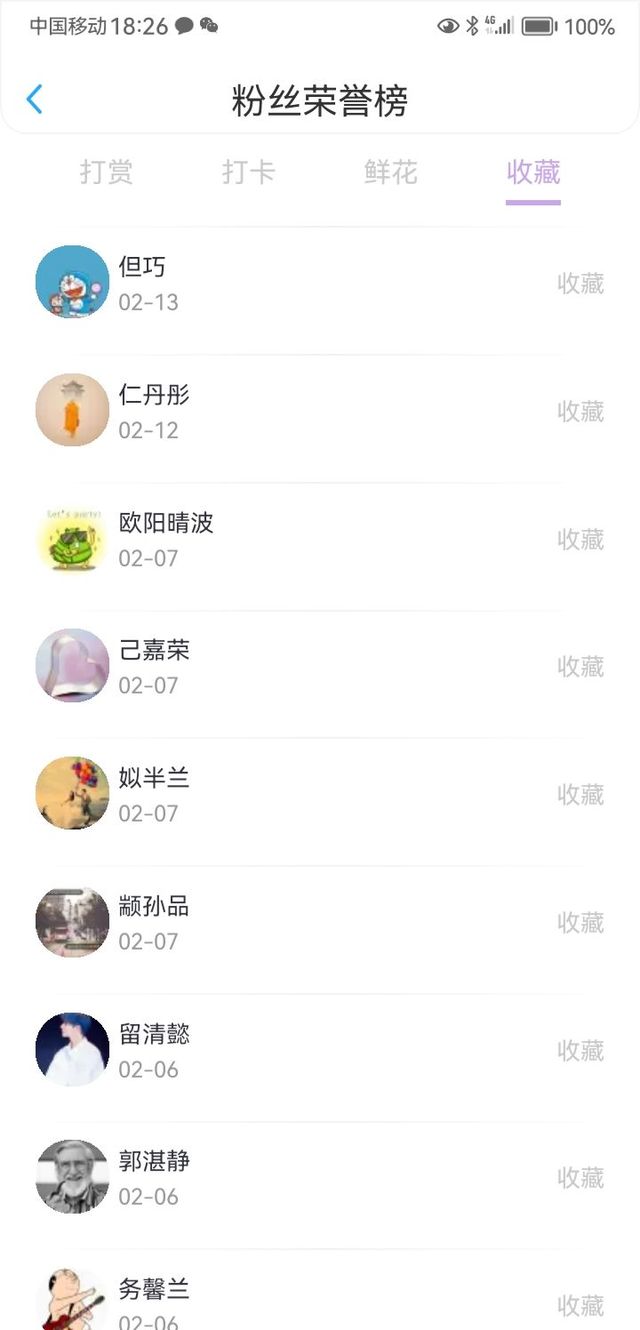This screenshot has height=1330, width=640.
Task: View 欧阳晴波's row in the list
Action: [320, 539]
